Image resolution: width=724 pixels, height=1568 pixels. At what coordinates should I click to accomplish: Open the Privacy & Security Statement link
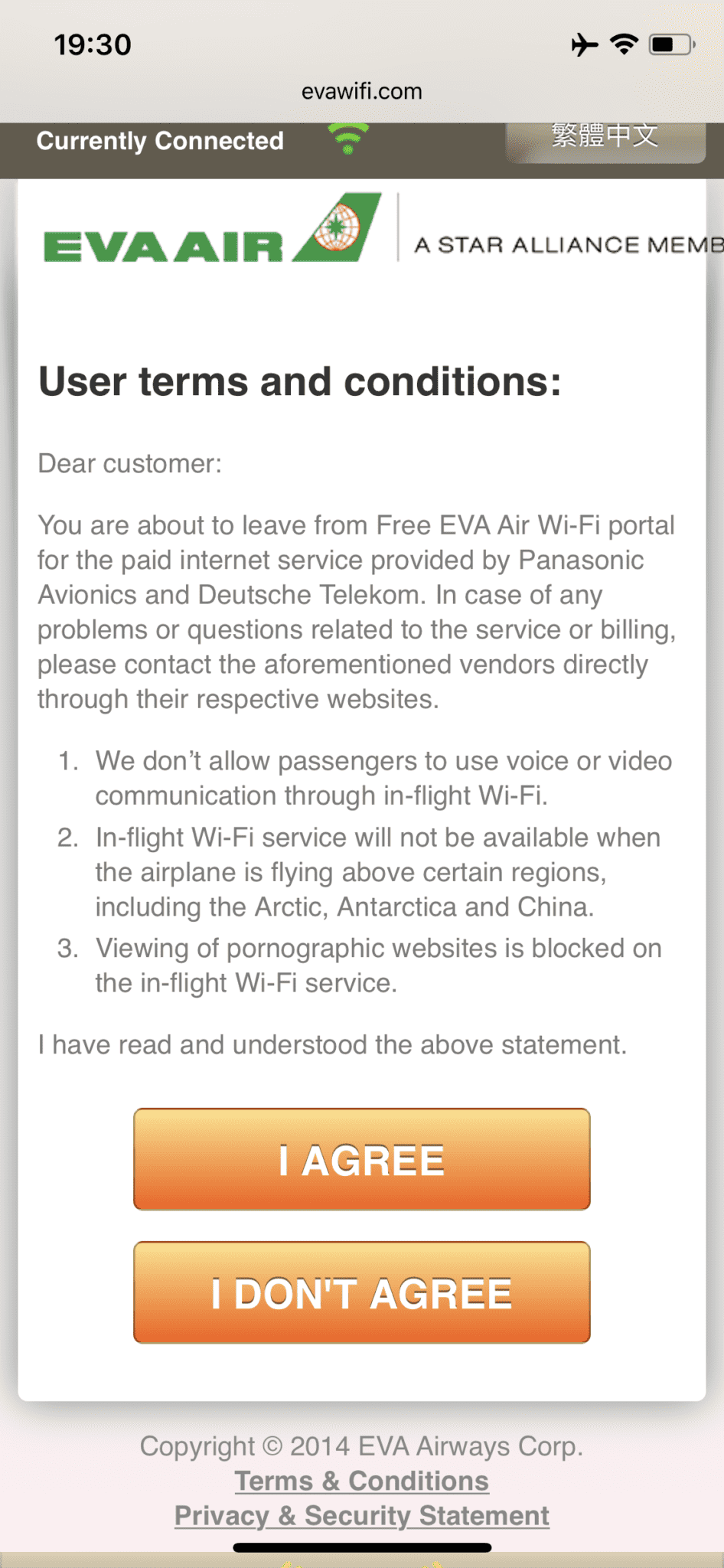coord(362,1515)
